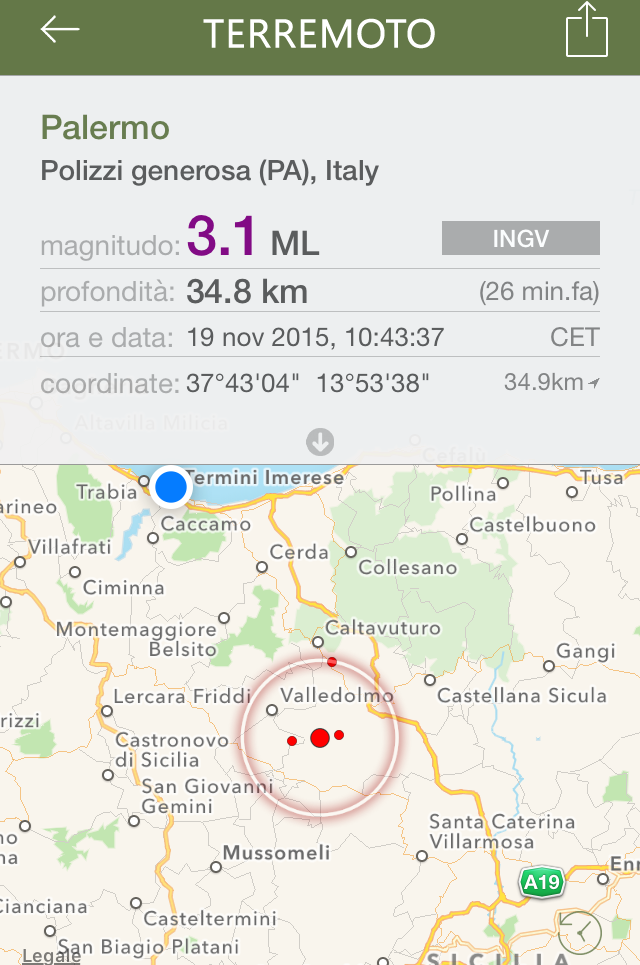Open the clock history icon on map
640x965 pixels.
pos(580,932)
